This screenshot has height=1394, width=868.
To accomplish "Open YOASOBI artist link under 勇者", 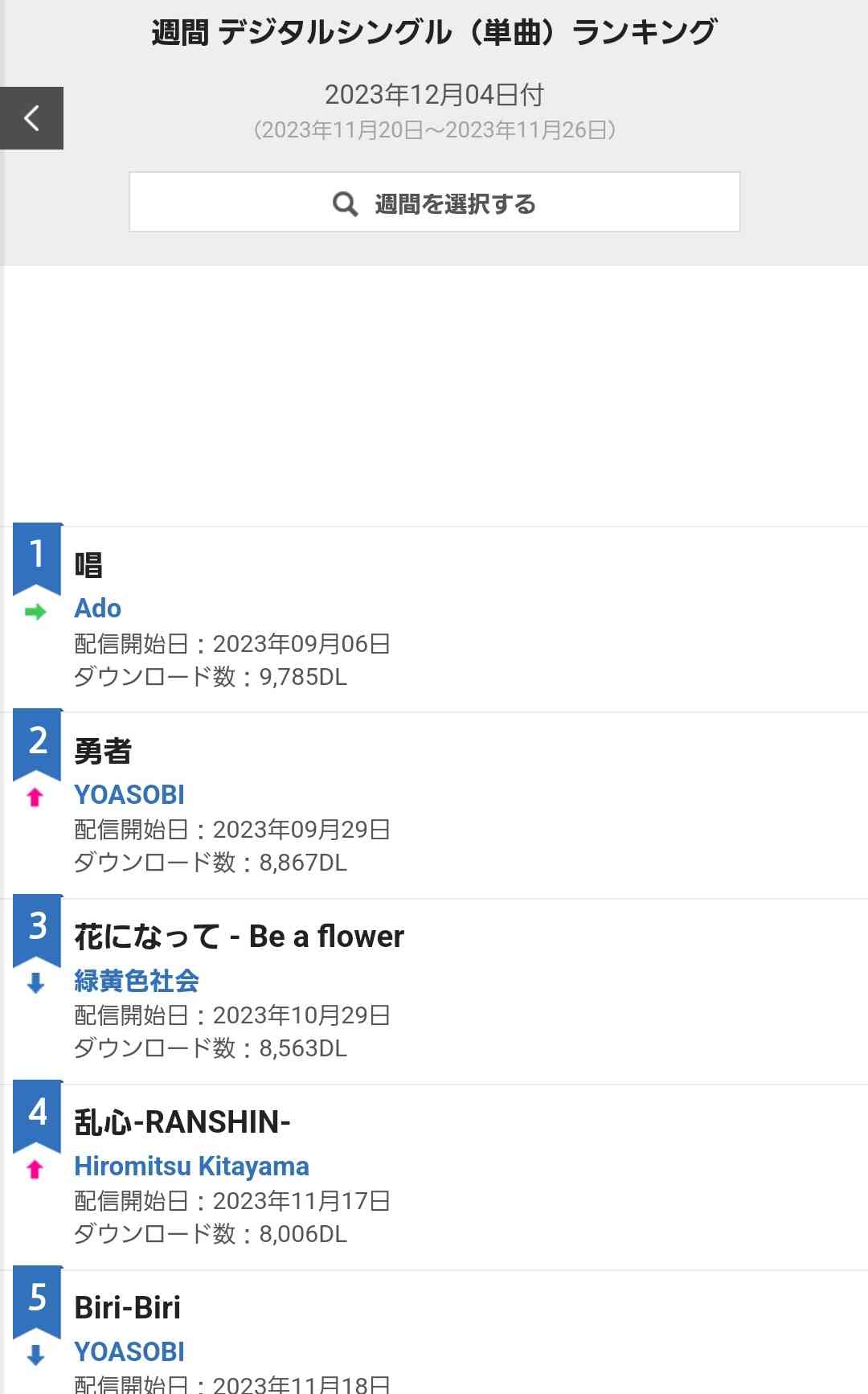I will point(129,794).
